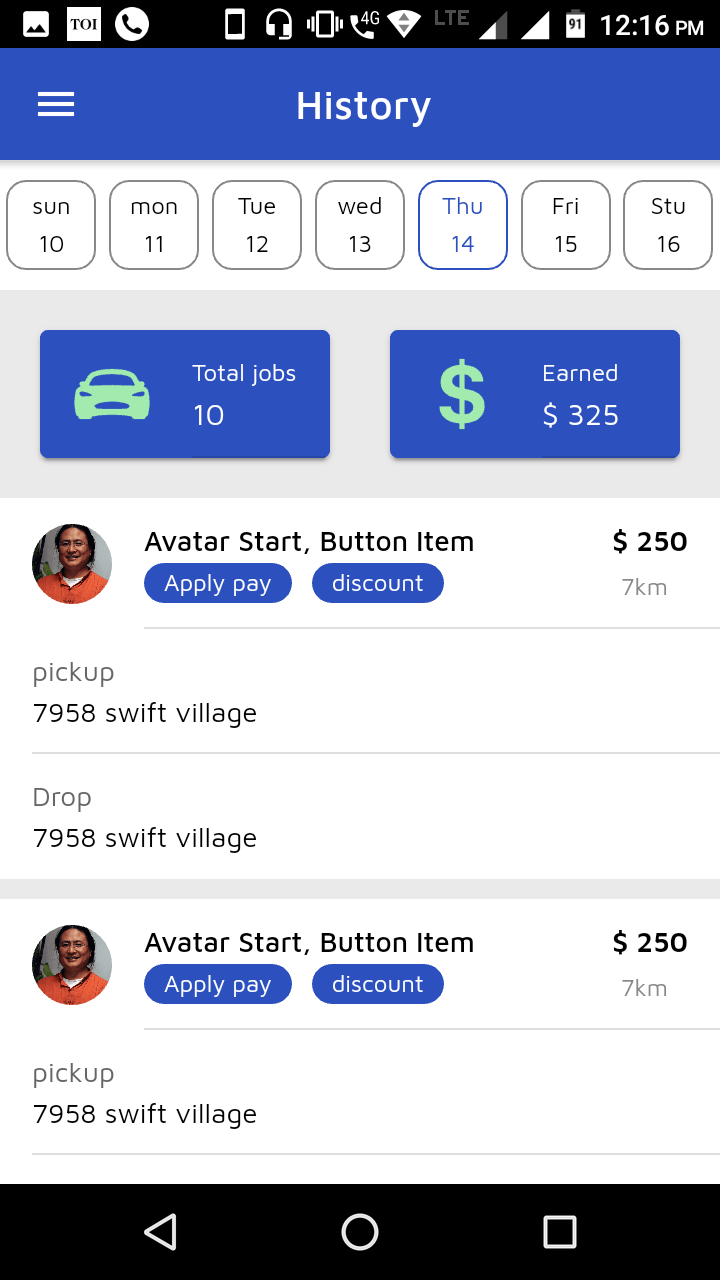Choose the Tue 12 date chip
The height and width of the screenshot is (1280, 720).
[257, 225]
